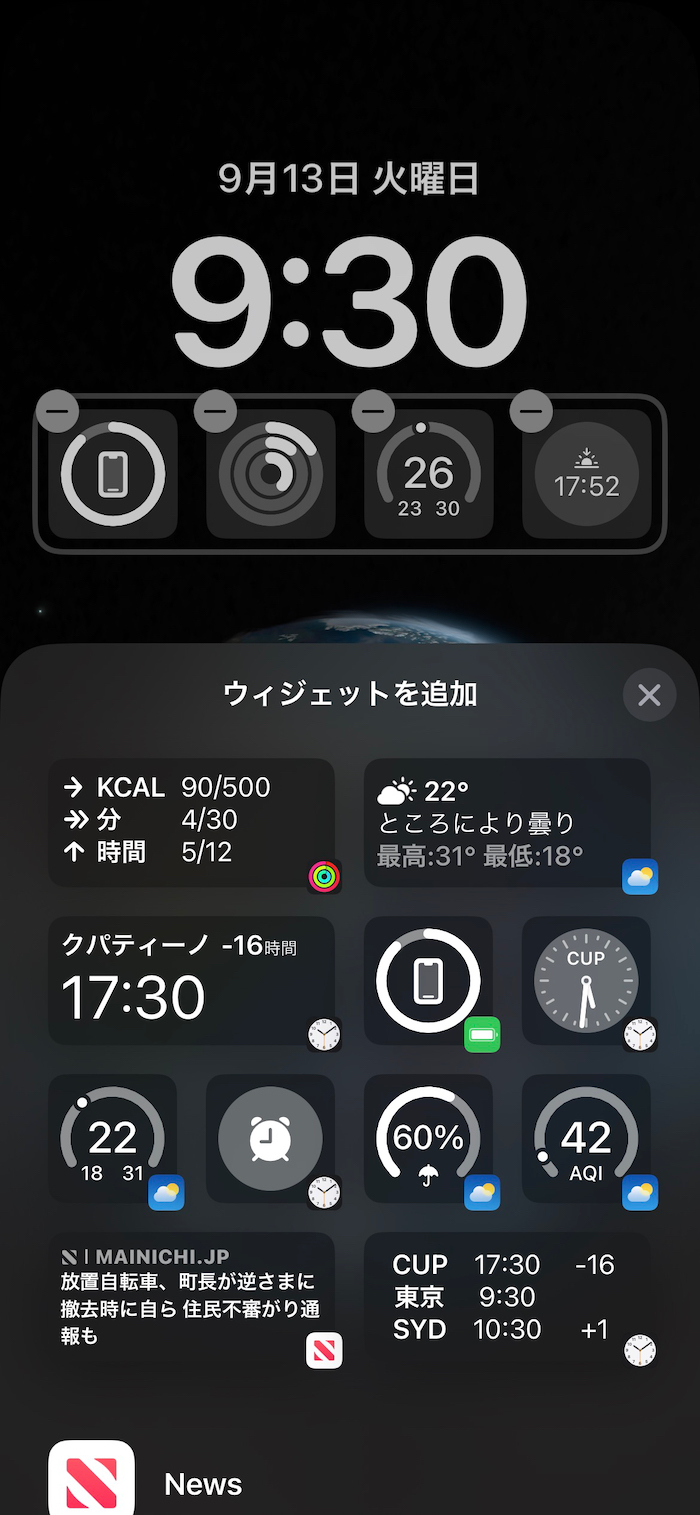The width and height of the screenshot is (700, 1515).
Task: Add the KCAL activity widget
Action: click(191, 821)
